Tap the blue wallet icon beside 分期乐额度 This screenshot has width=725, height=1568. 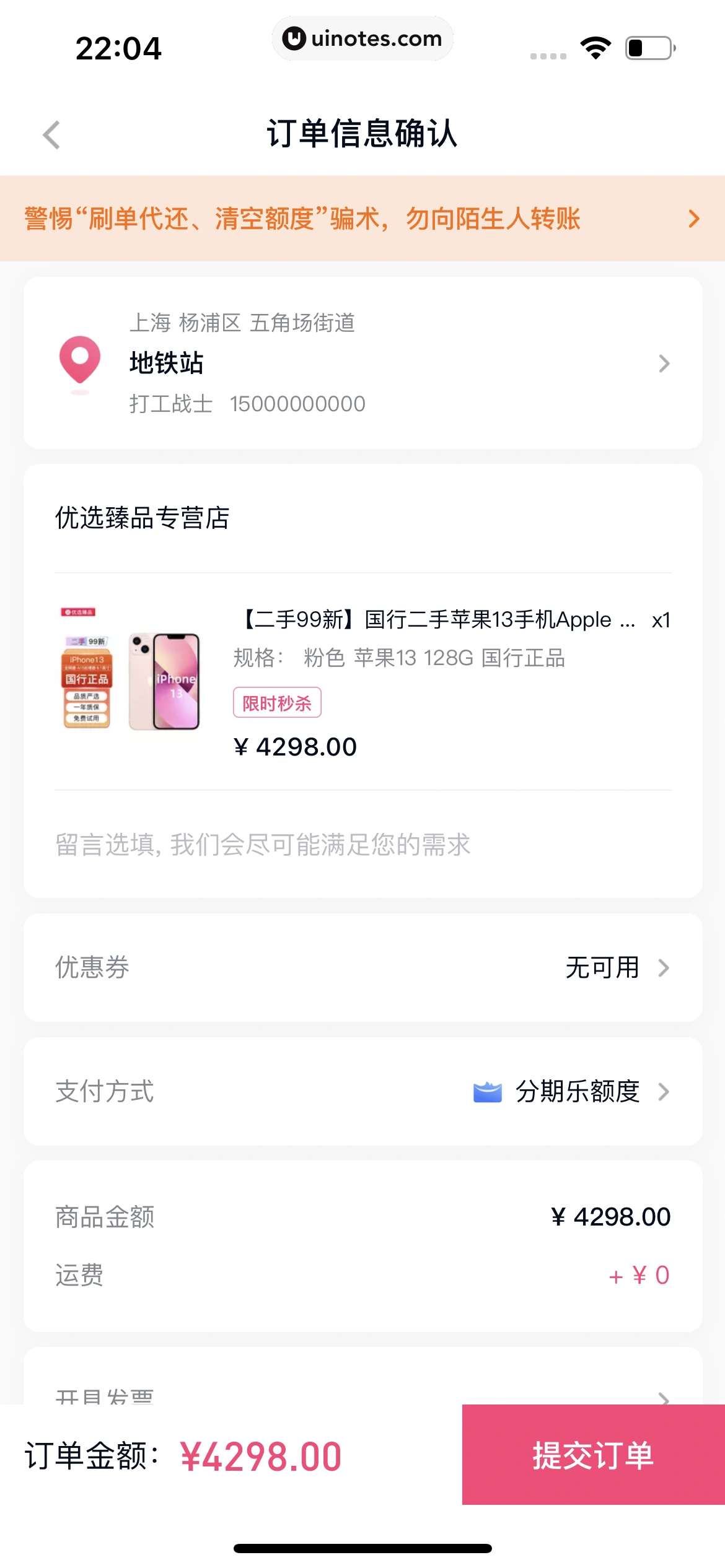tap(486, 1091)
